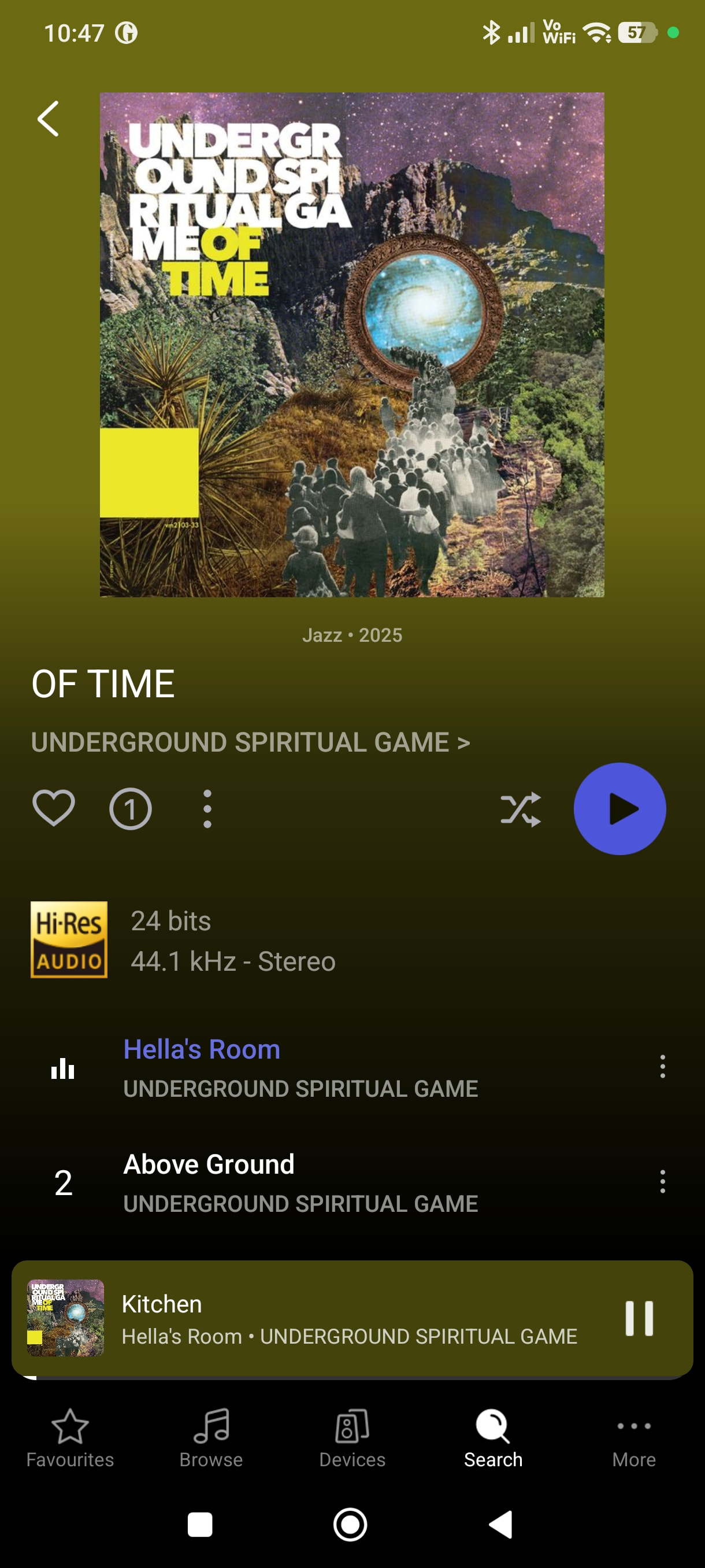Tap the circled 1 icon

[130, 809]
